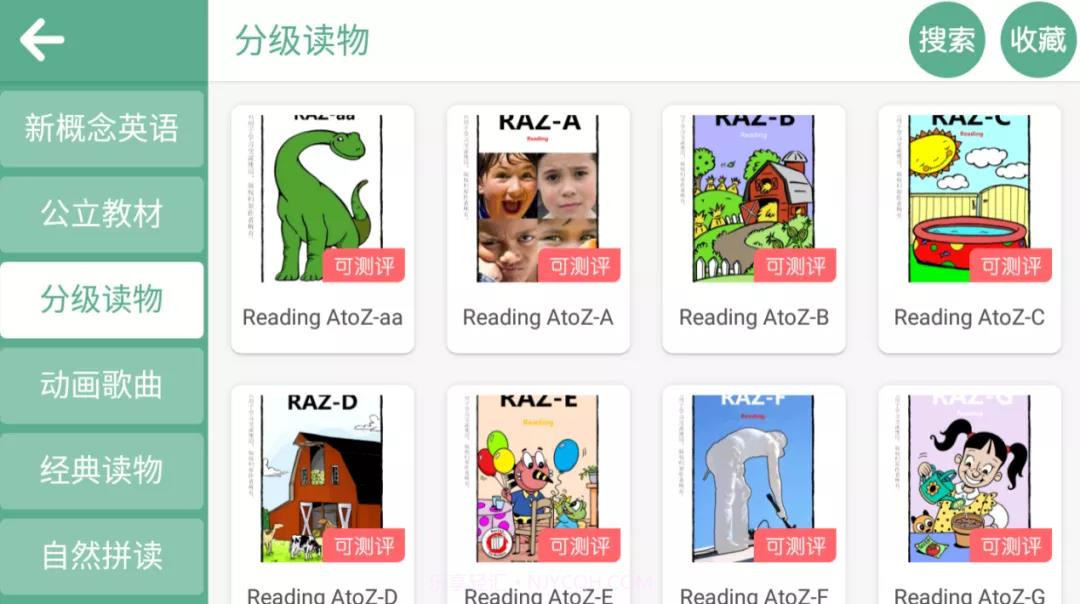1080x604 pixels.
Task: Open the Reading AtoZ-aa book
Action: coord(322,228)
